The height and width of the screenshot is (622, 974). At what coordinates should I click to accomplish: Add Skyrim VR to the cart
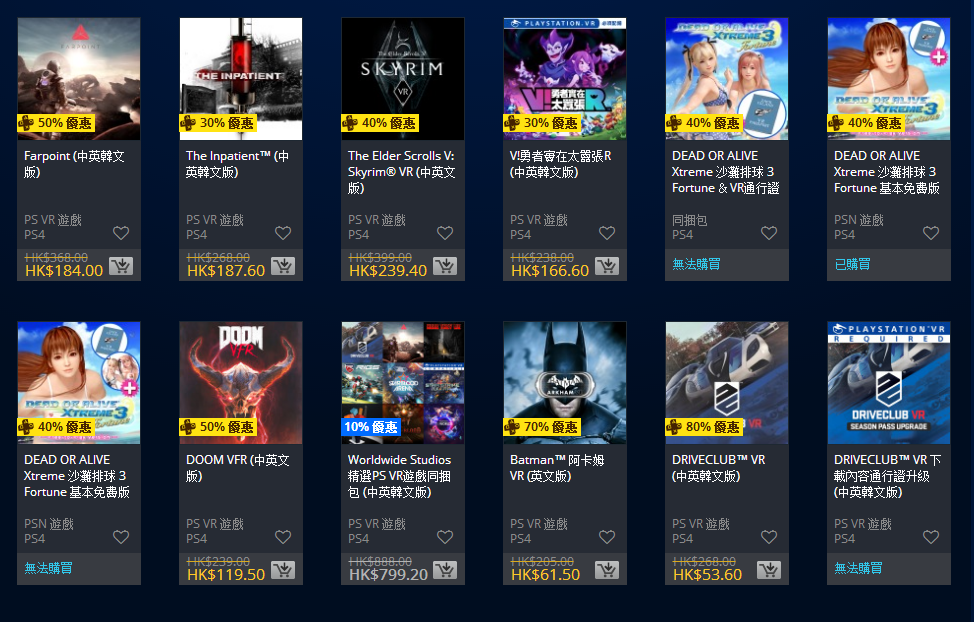(x=445, y=266)
